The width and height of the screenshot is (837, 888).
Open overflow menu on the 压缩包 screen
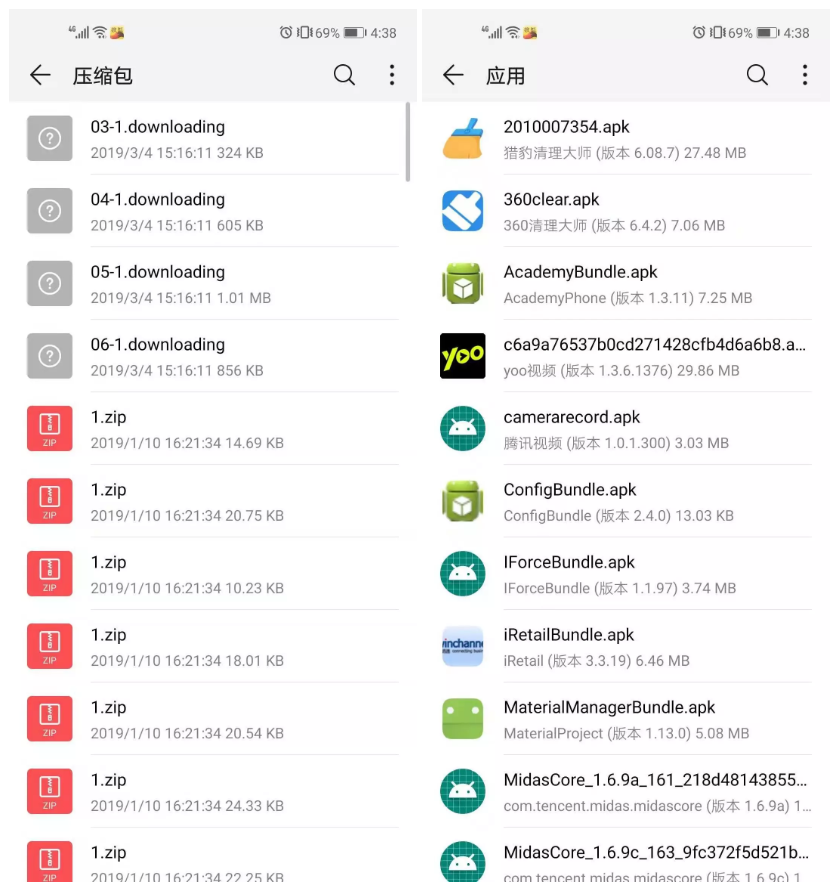[392, 75]
